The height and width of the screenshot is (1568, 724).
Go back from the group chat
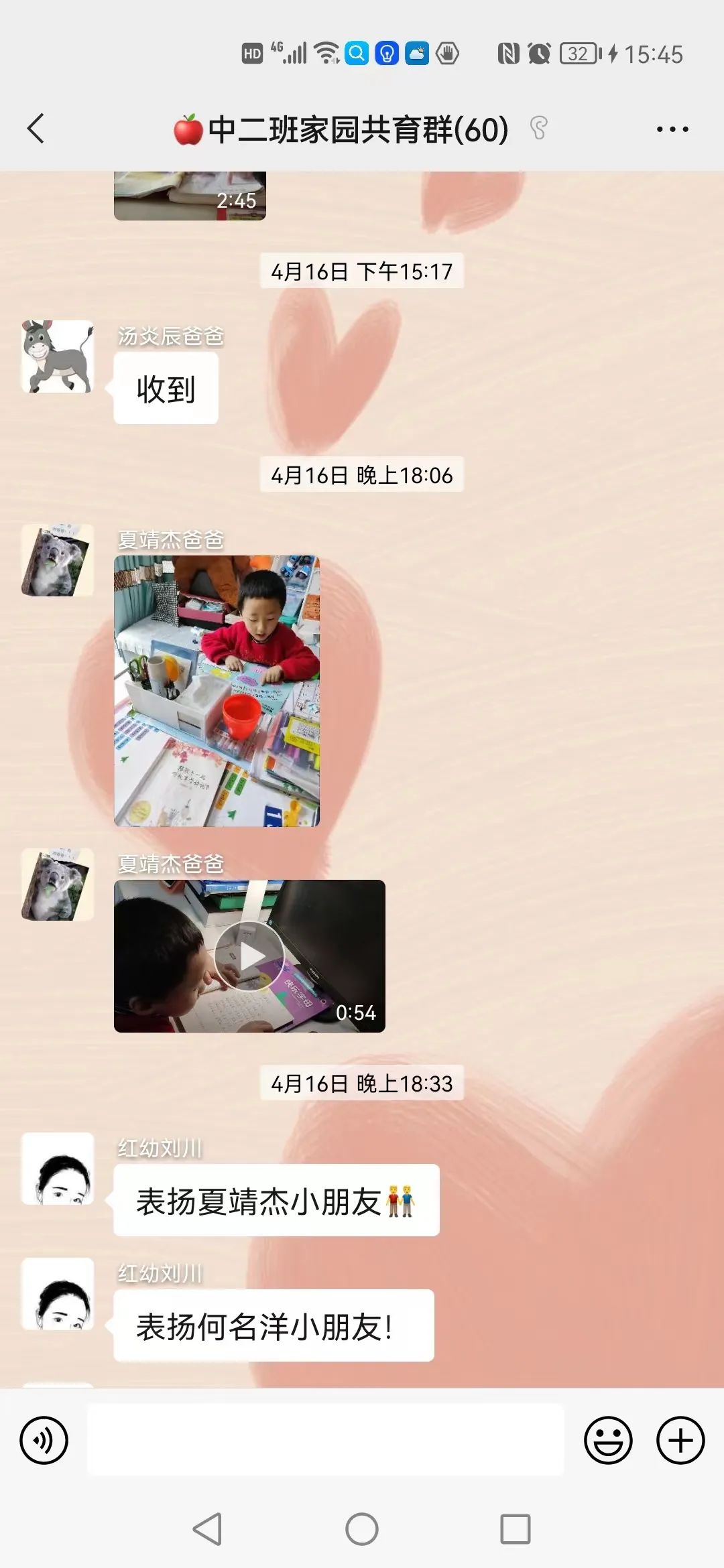point(36,129)
